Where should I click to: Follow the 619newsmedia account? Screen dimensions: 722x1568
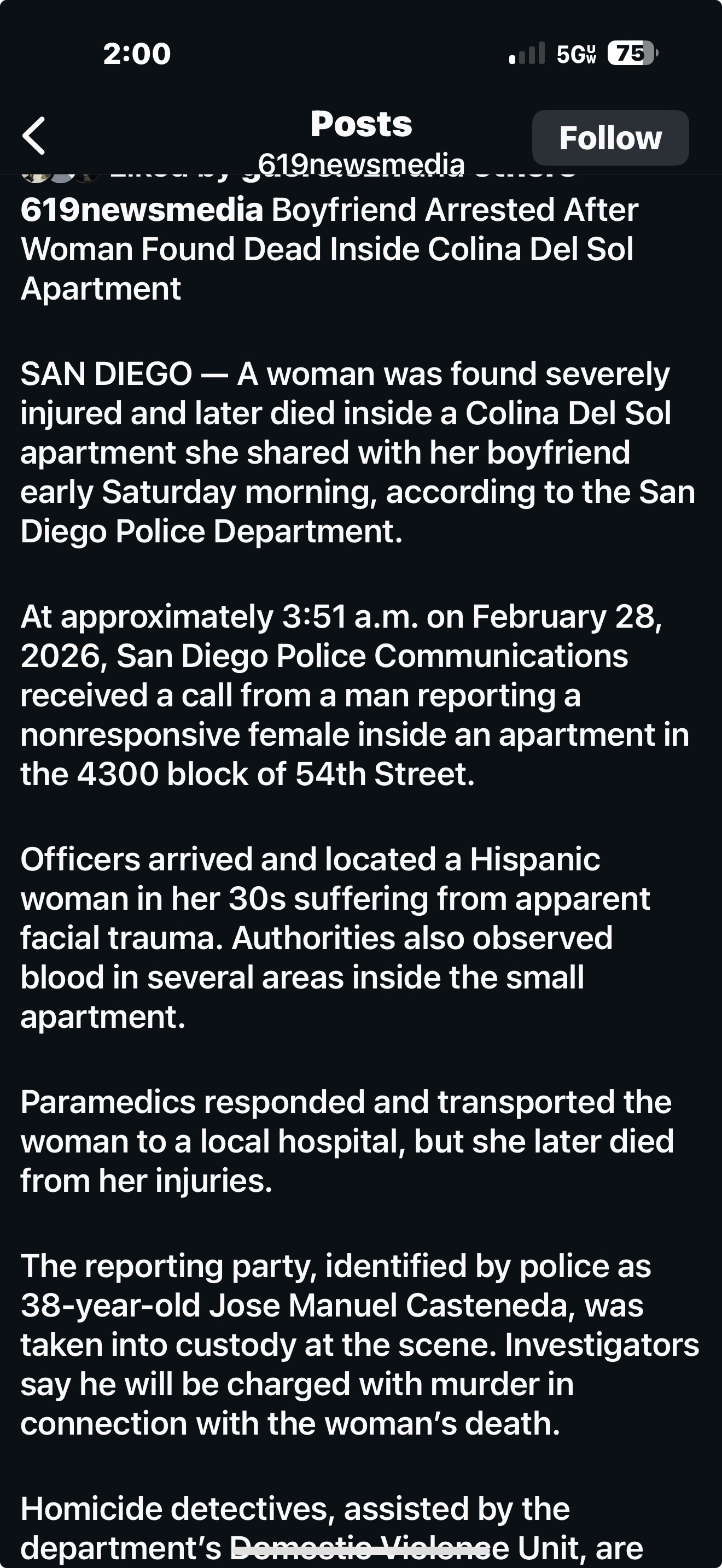(x=610, y=138)
